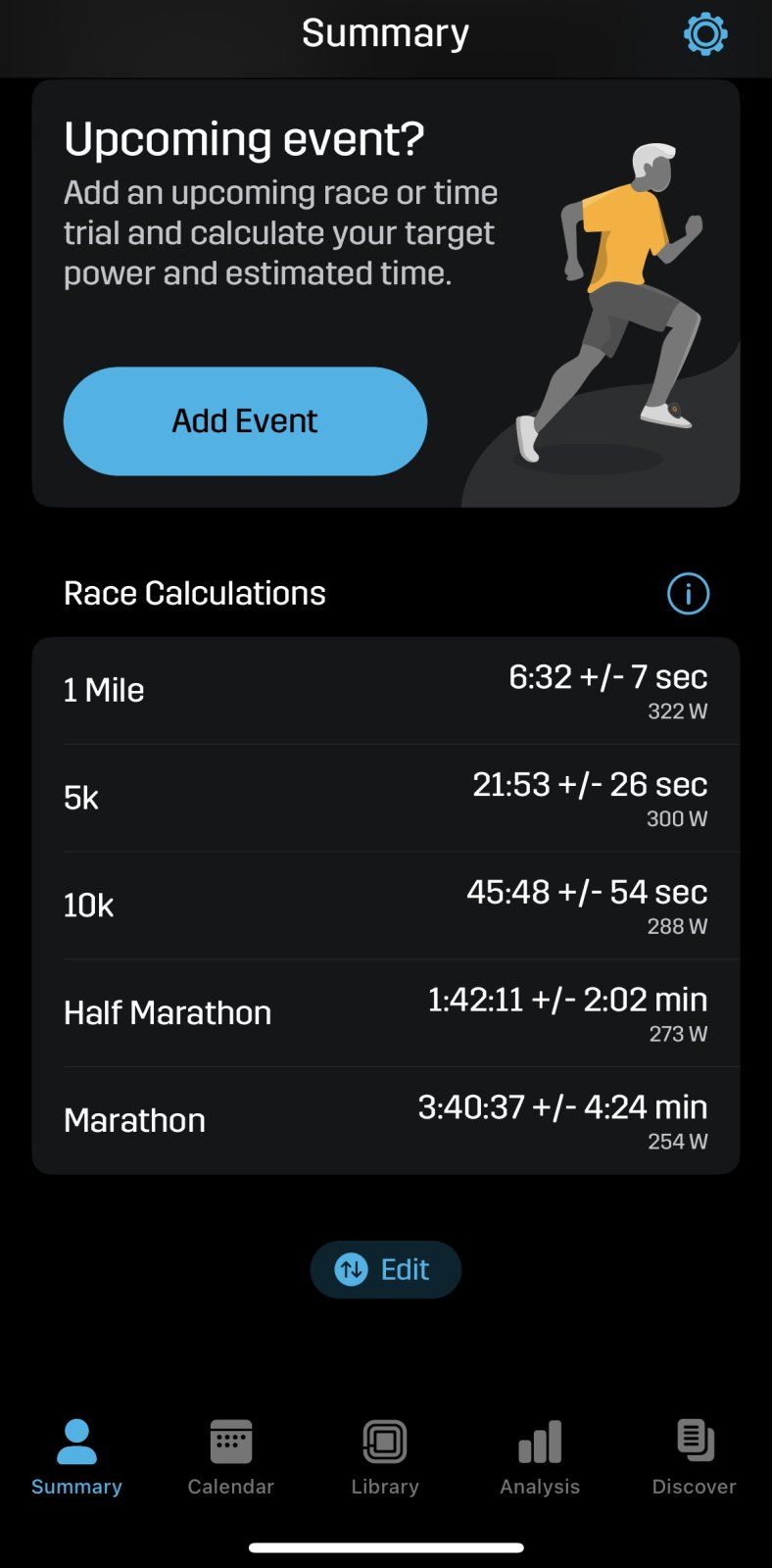
Task: Switch to the Calendar tab
Action: tap(231, 1456)
